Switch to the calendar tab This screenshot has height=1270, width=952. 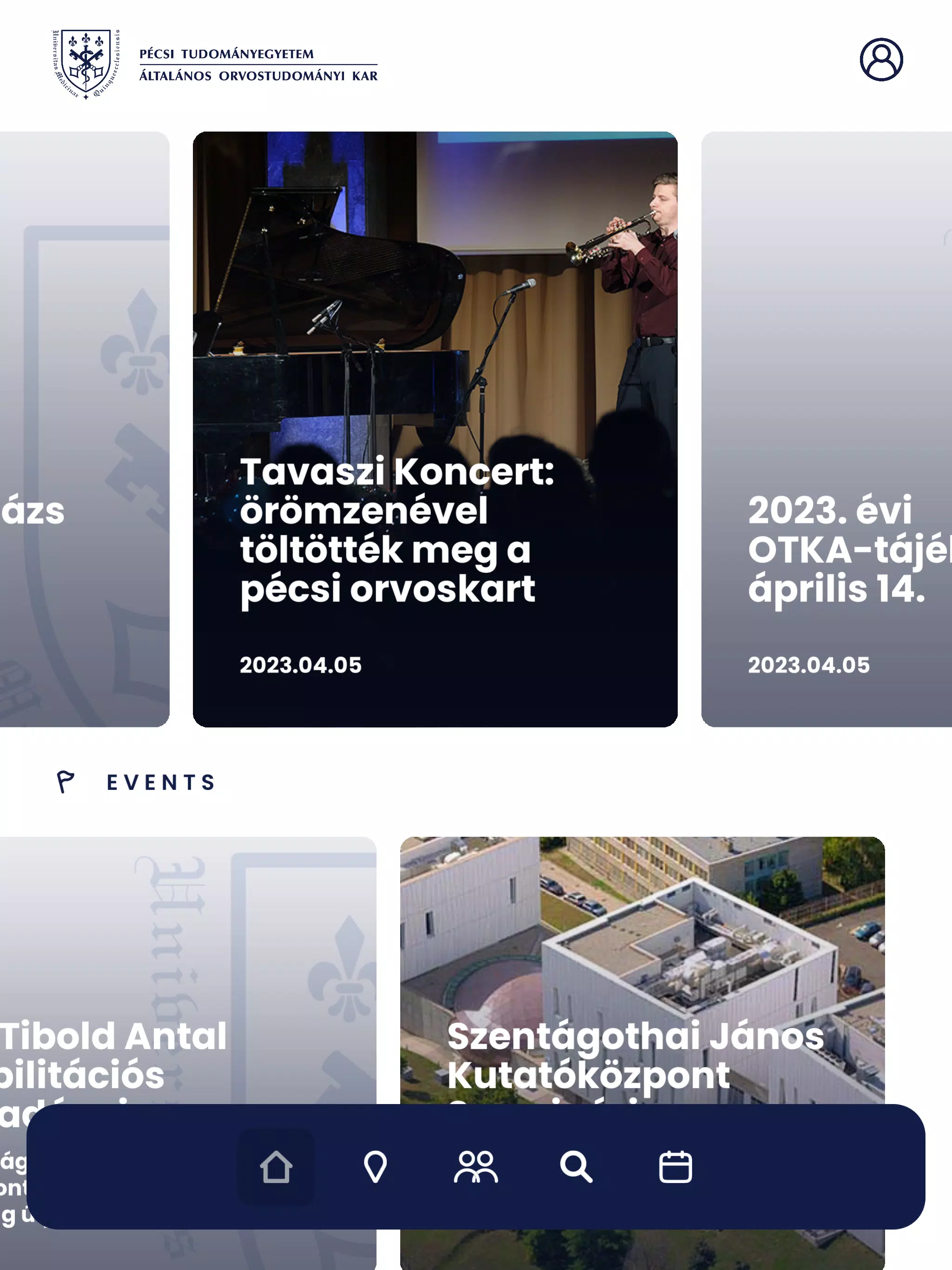675,1167
